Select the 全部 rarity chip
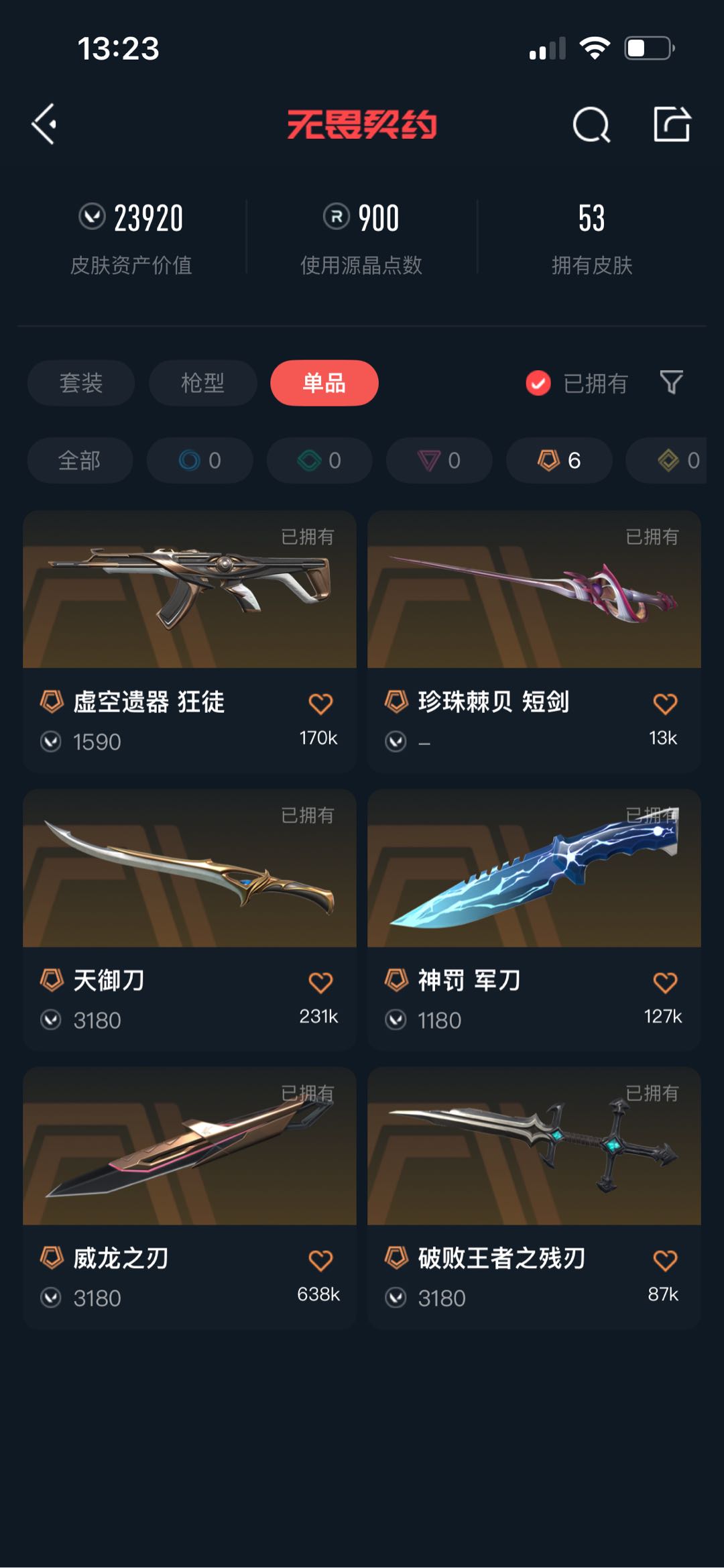The height and width of the screenshot is (1568, 724). pos(80,461)
